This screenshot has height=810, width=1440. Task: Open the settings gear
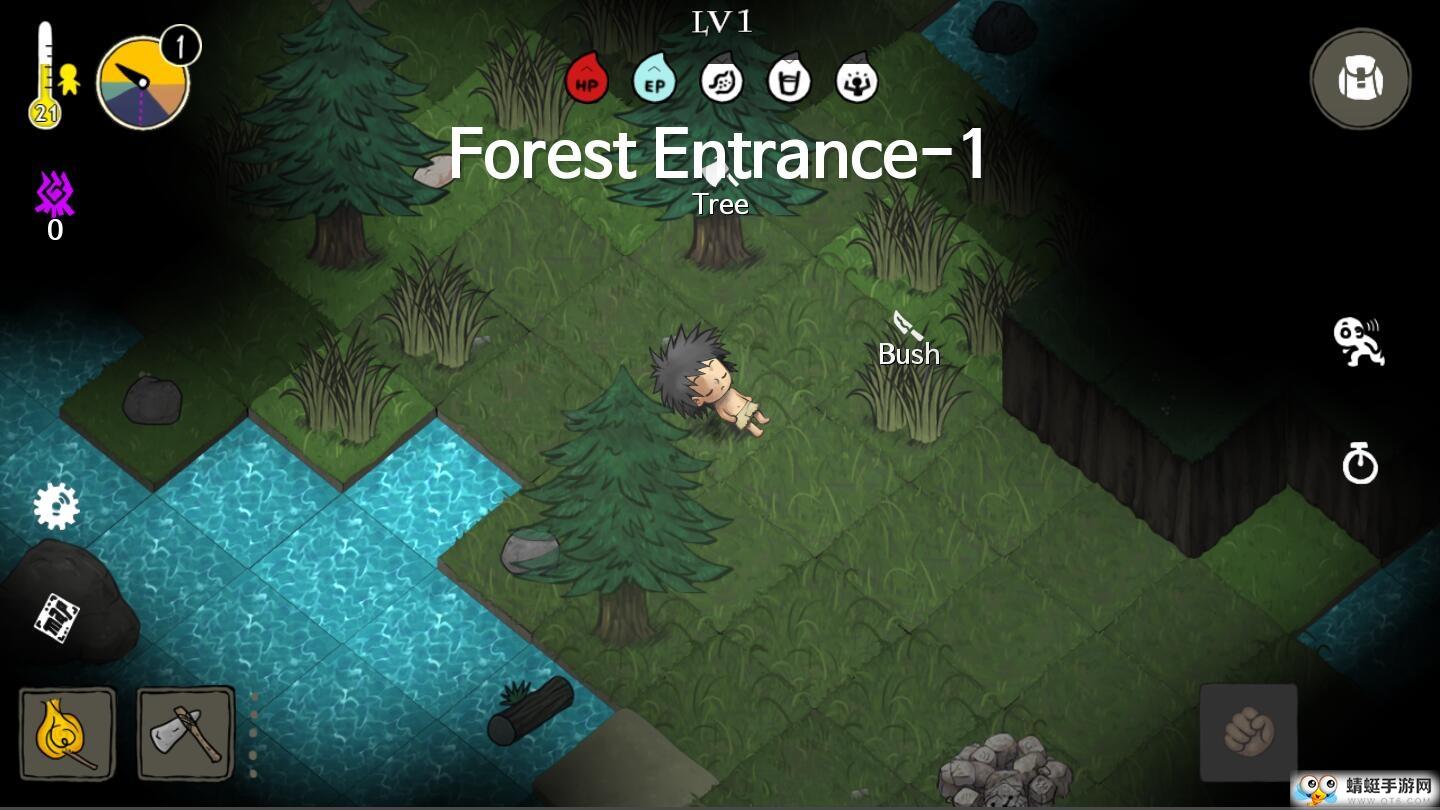coord(56,506)
